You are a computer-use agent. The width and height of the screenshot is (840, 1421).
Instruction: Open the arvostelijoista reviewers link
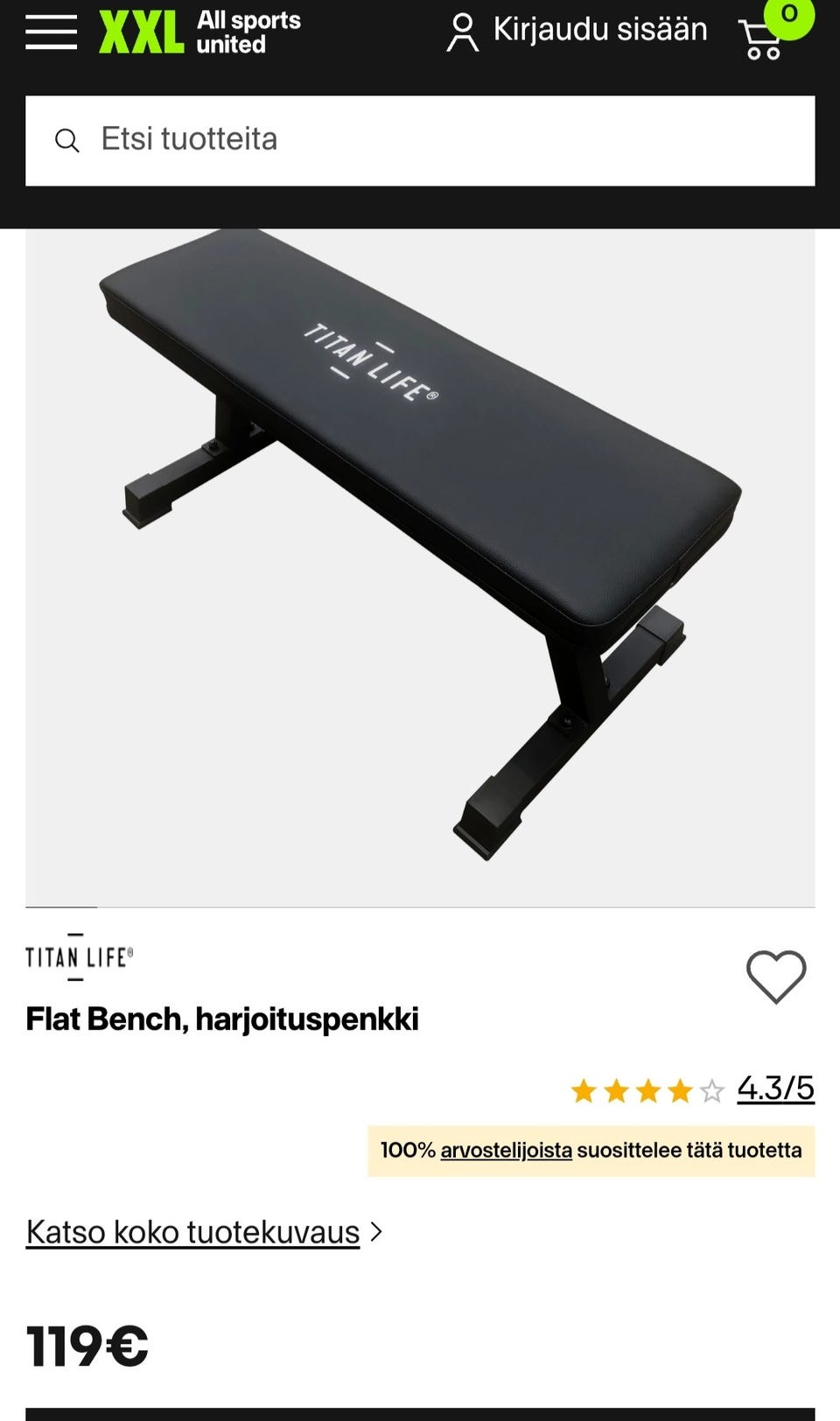[506, 1151]
